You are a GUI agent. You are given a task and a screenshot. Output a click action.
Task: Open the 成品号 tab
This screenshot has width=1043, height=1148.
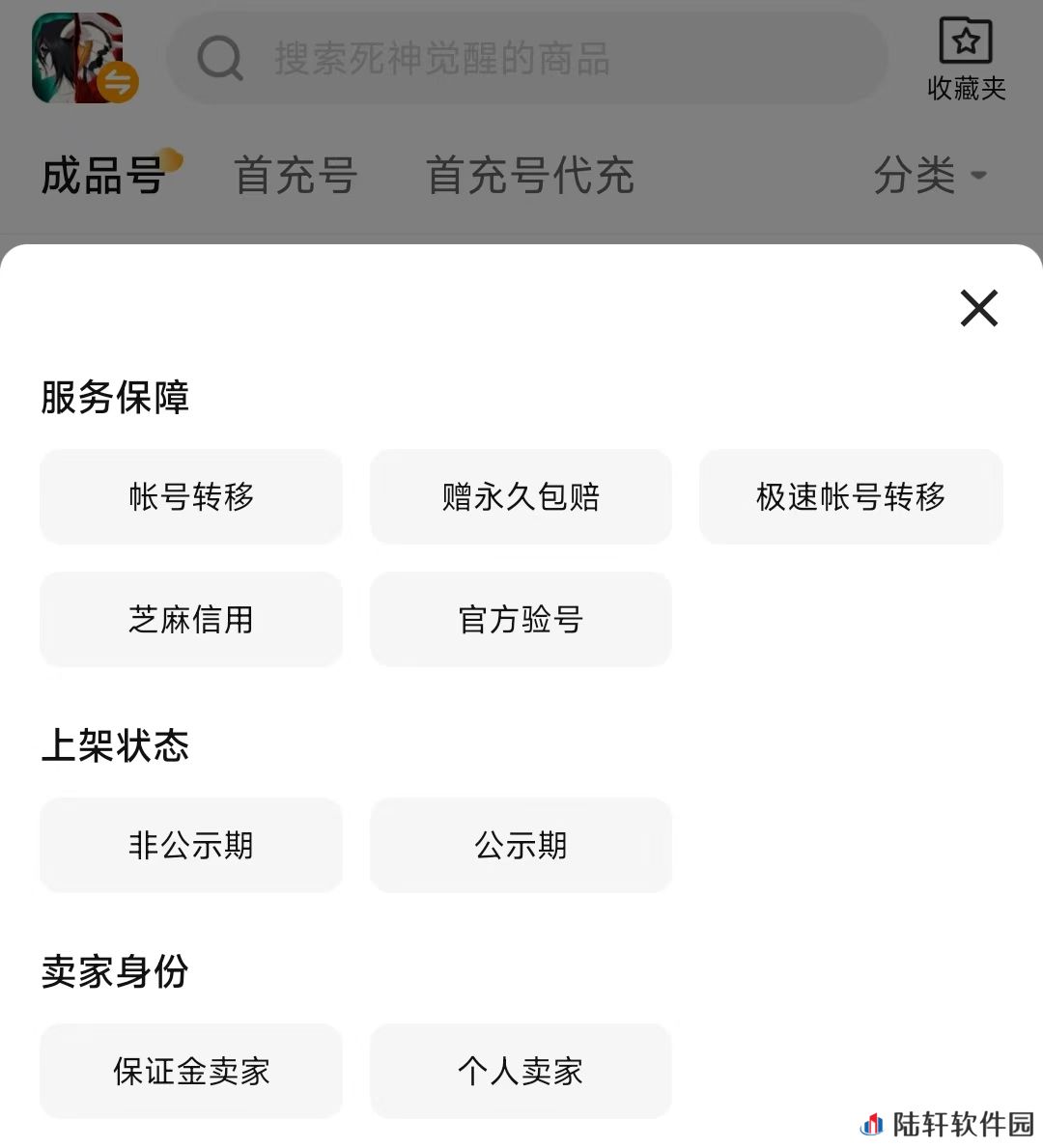[x=104, y=176]
